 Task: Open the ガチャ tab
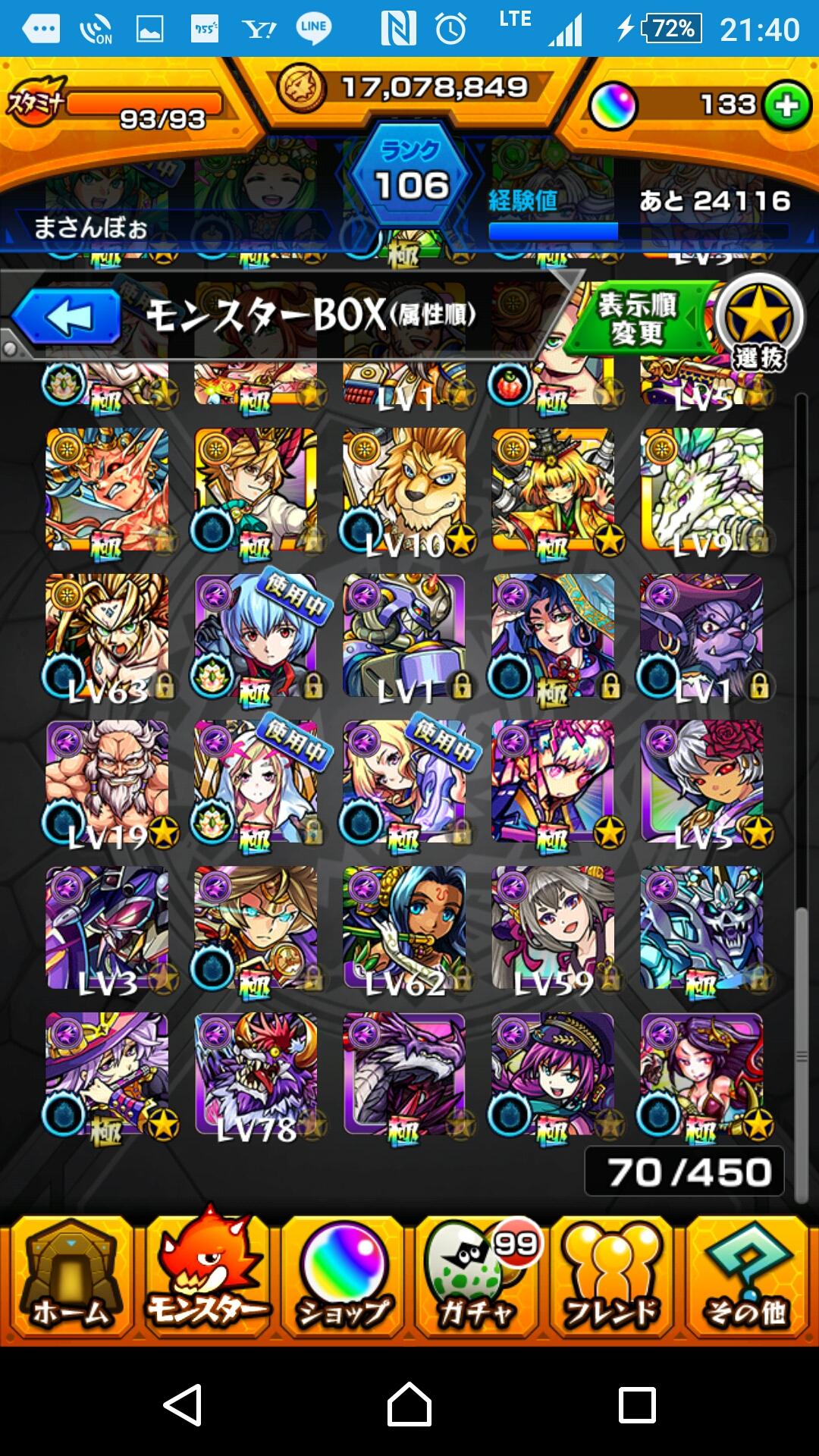(478, 1278)
